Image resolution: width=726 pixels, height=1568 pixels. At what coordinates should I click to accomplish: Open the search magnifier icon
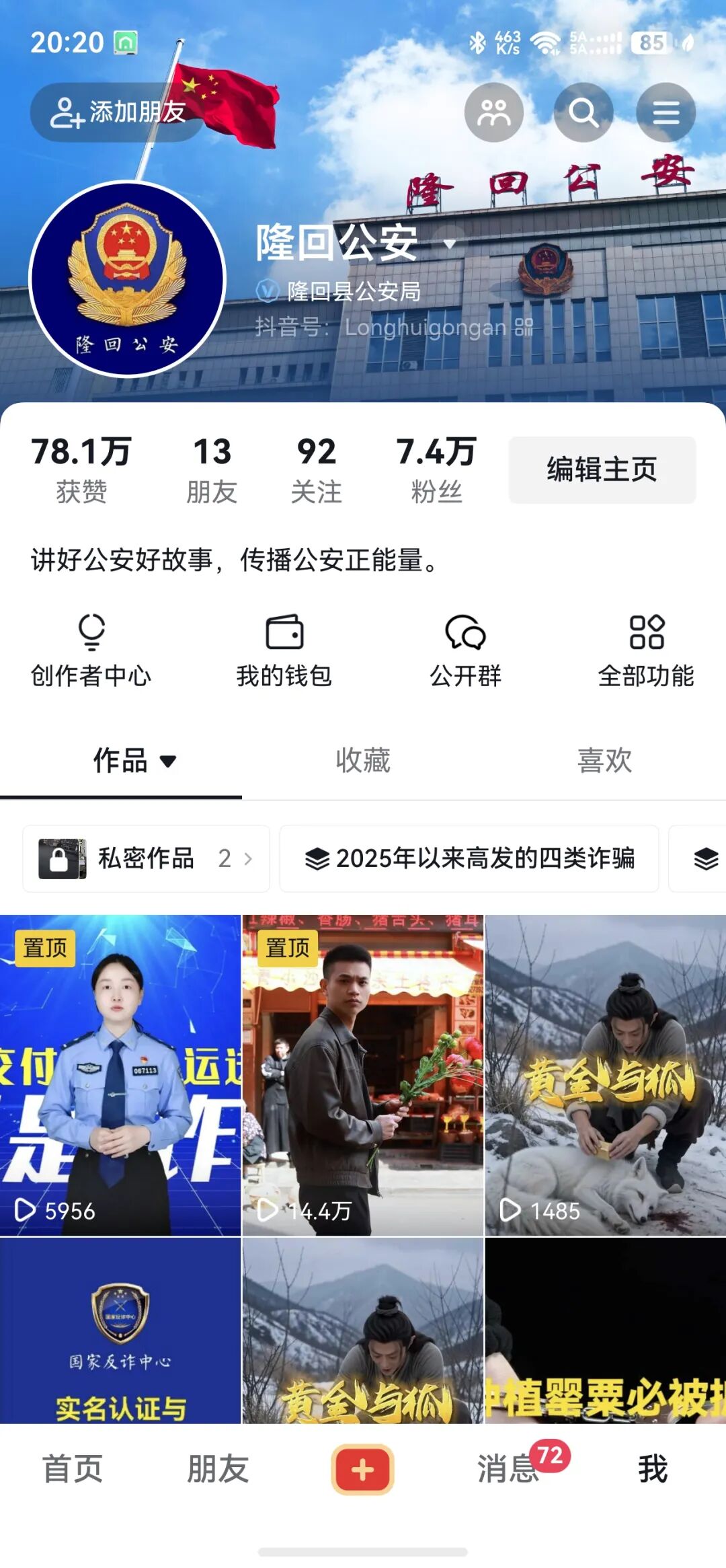pos(583,112)
